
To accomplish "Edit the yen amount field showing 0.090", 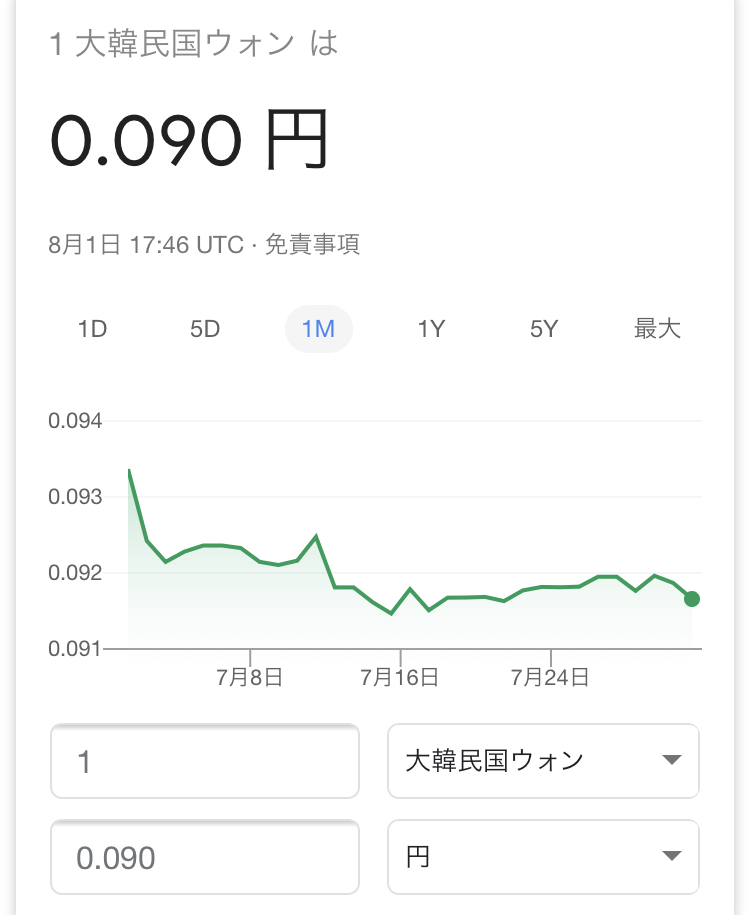I will [205, 858].
